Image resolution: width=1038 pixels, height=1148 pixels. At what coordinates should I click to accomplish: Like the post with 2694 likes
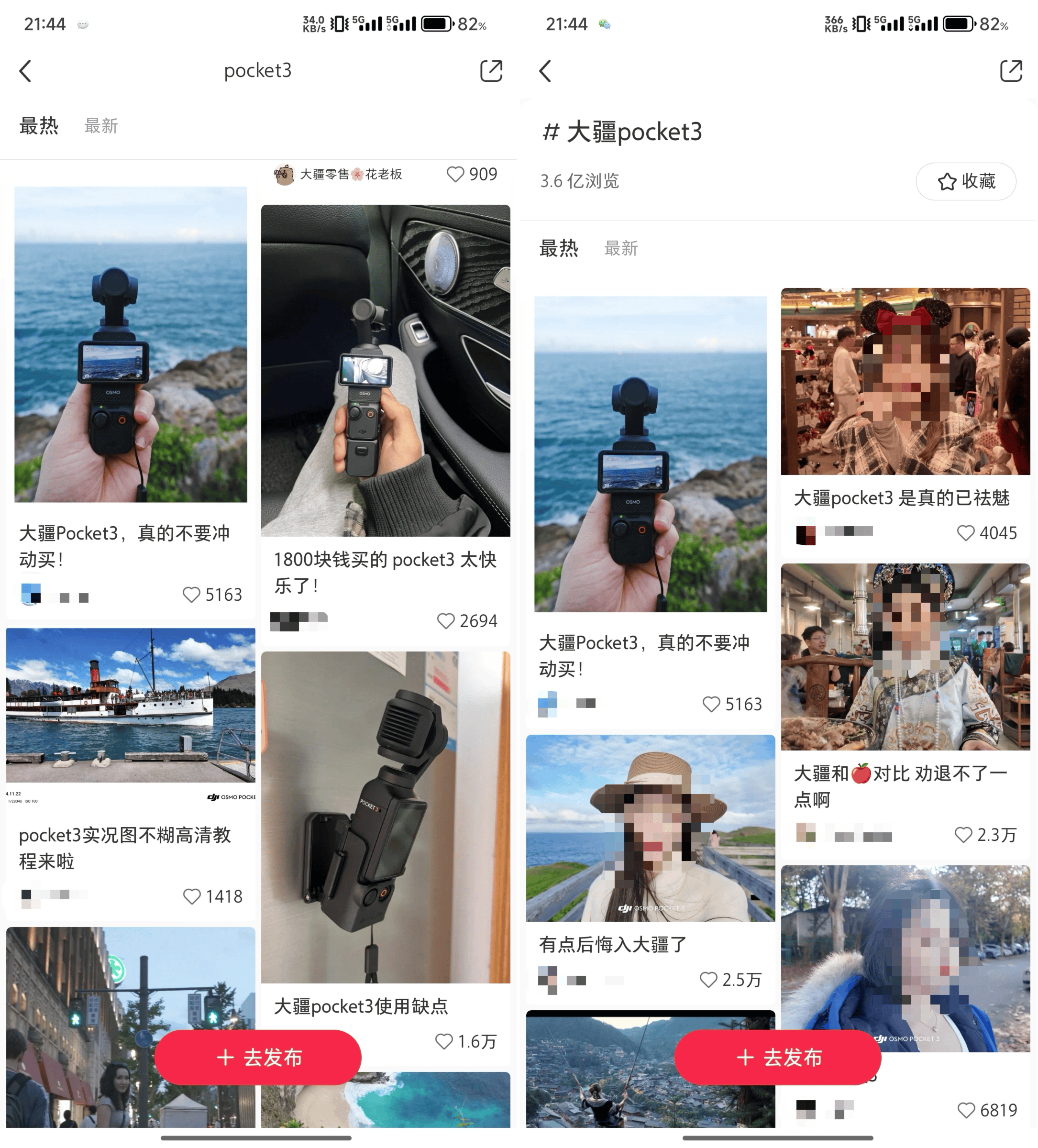point(446,621)
